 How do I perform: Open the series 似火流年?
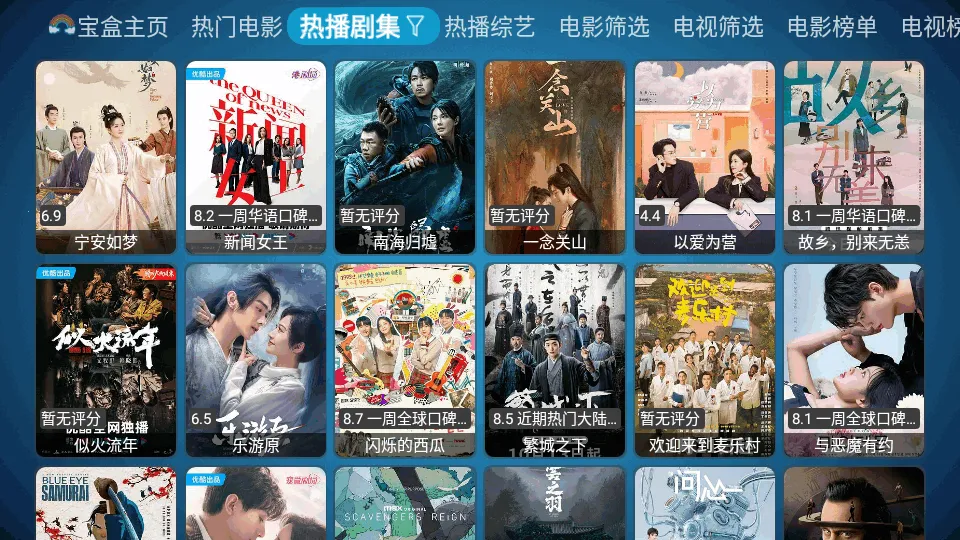click(106, 360)
